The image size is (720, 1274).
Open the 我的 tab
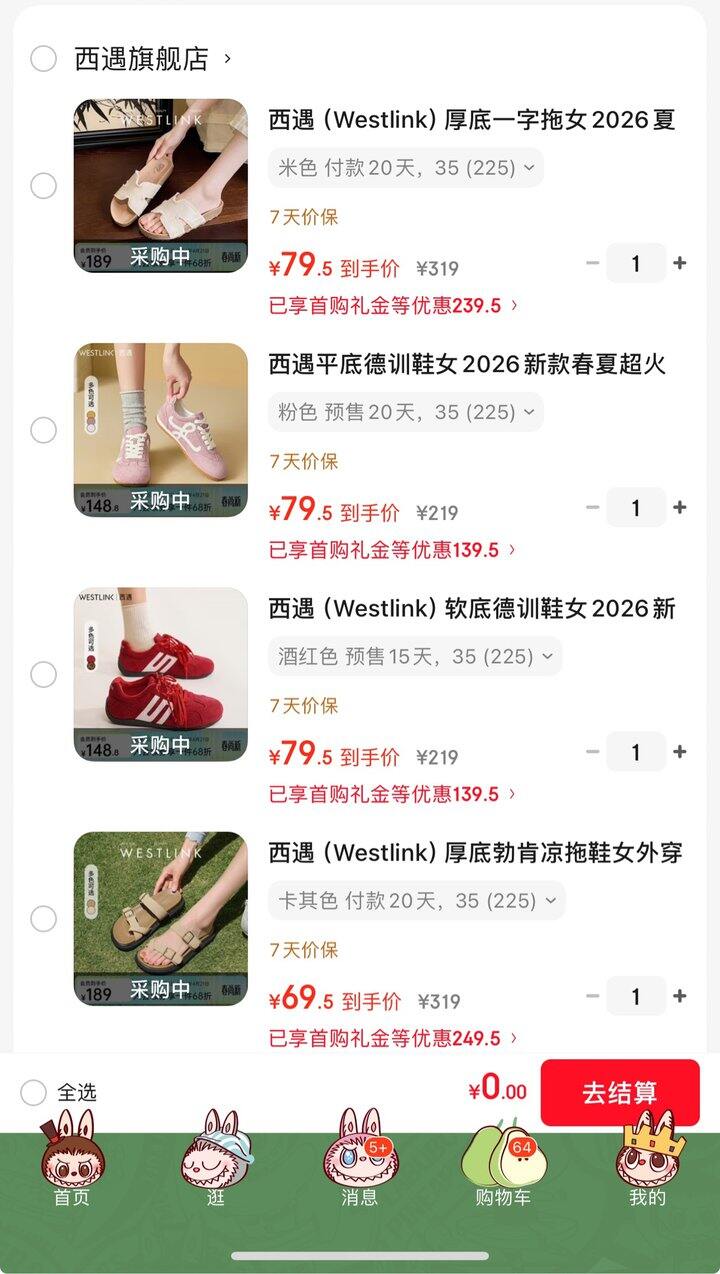647,1160
